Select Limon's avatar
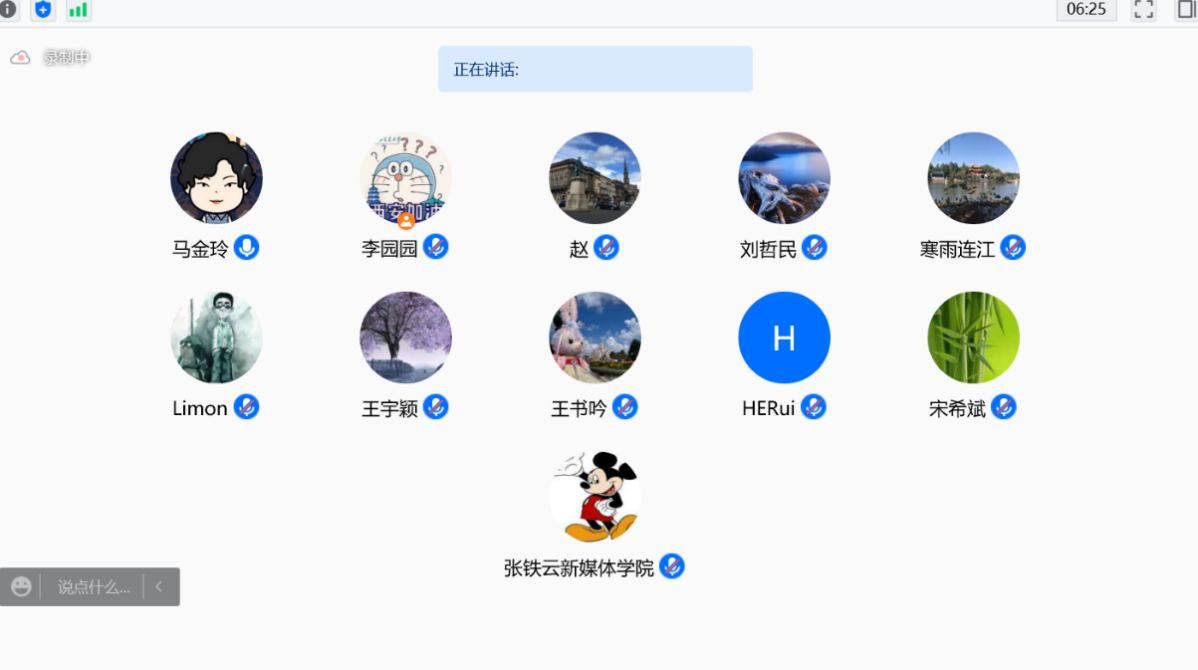Screen dimensions: 1198x670 coord(216,337)
